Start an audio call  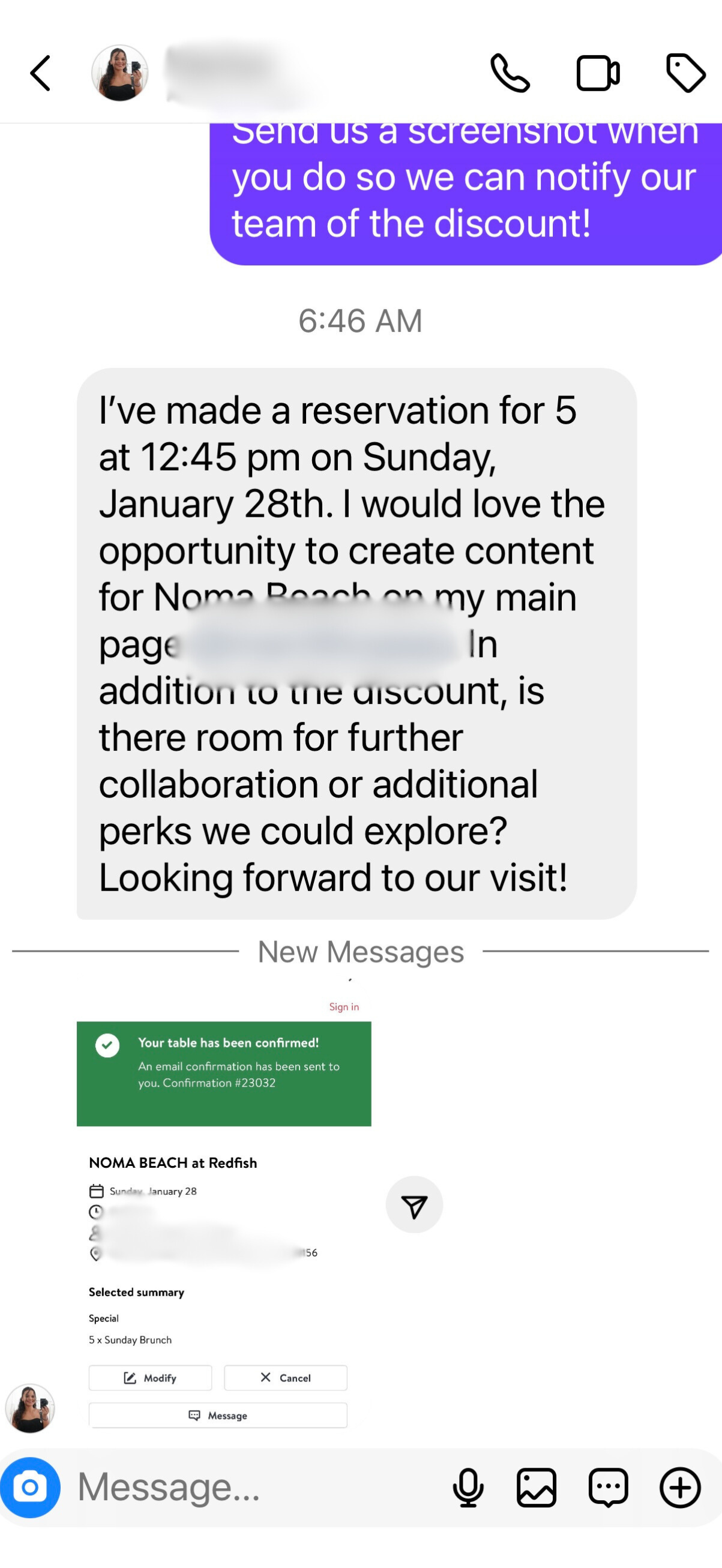pyautogui.click(x=510, y=74)
